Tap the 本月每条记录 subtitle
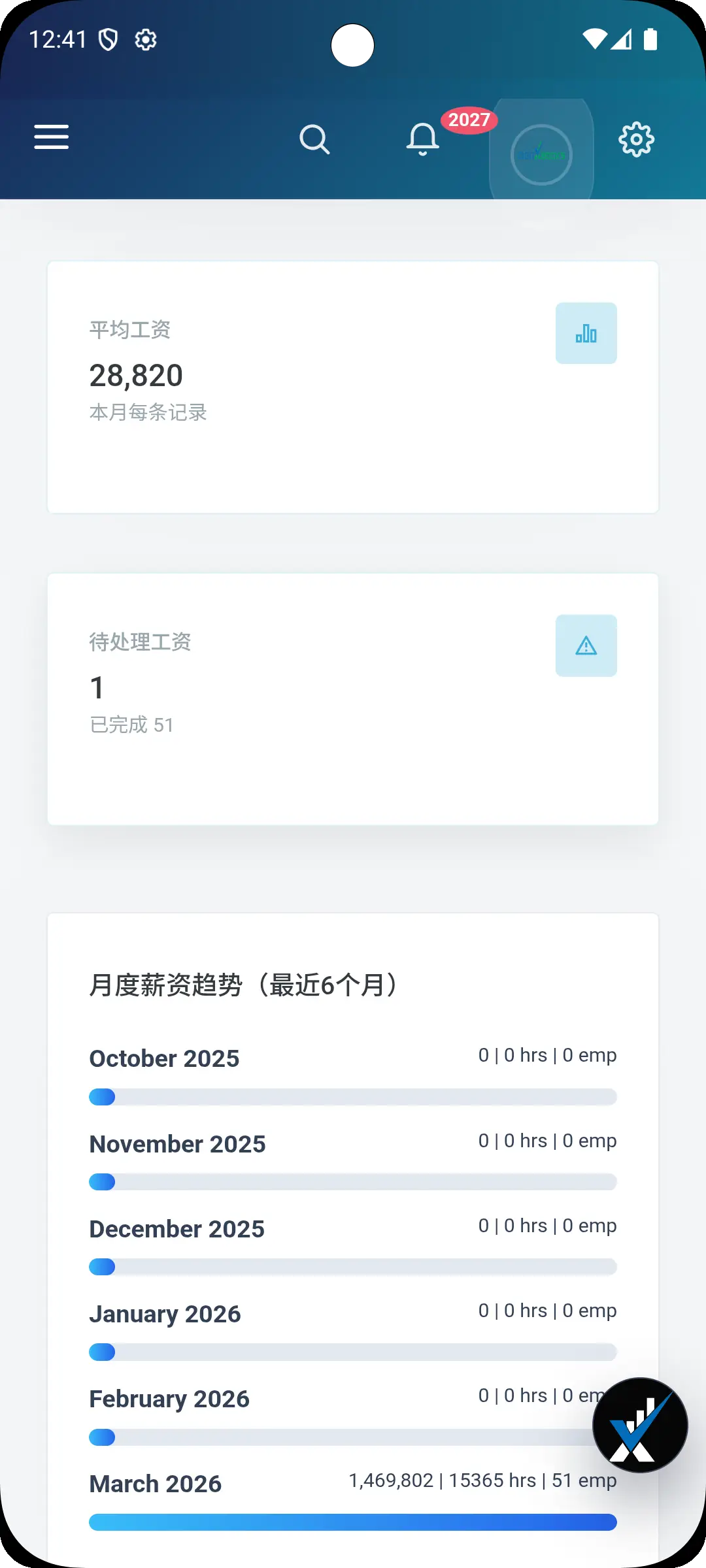 click(148, 412)
